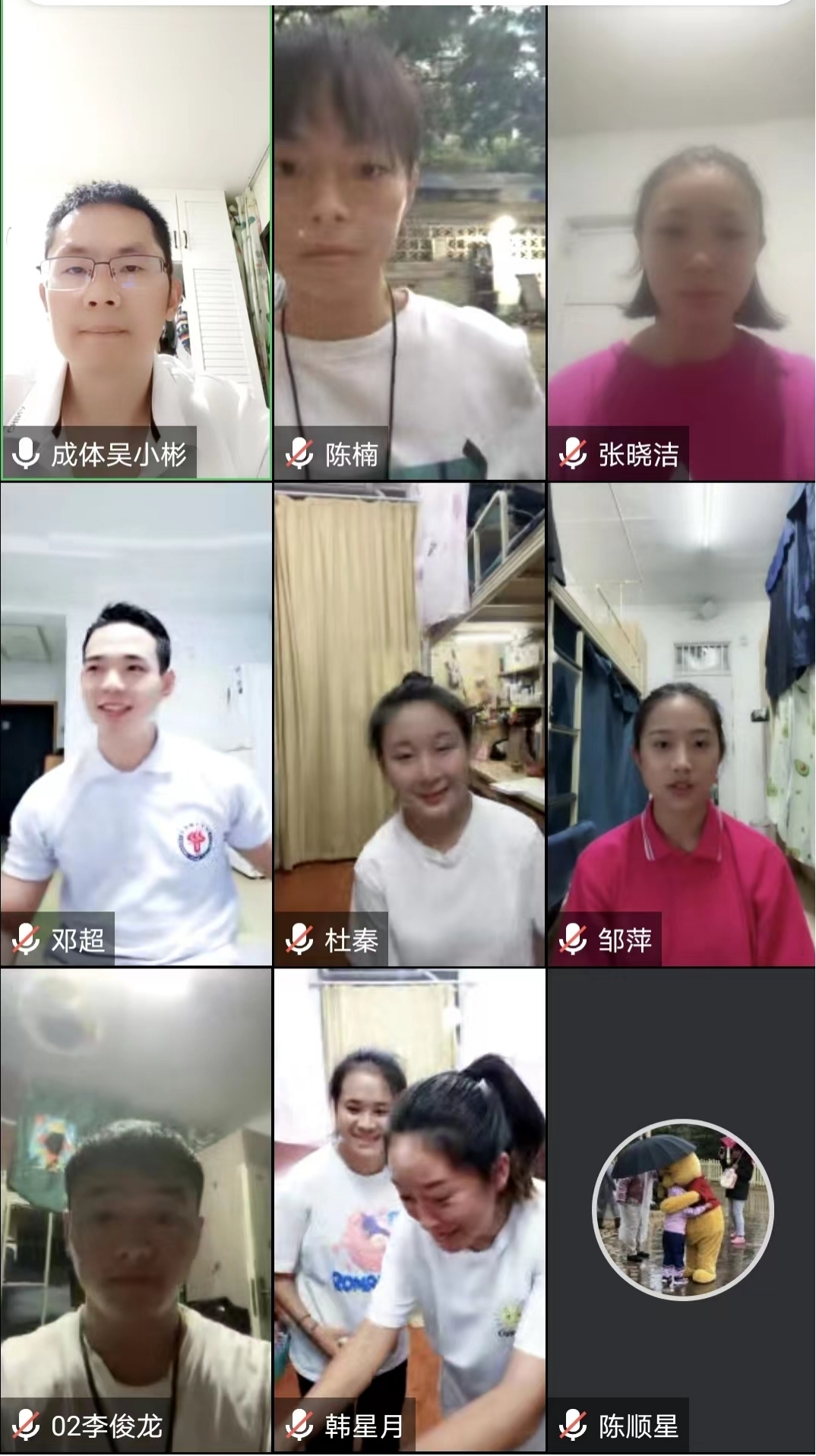816x1456 pixels.
Task: Select 陈楠's video tile
Action: 410,243
